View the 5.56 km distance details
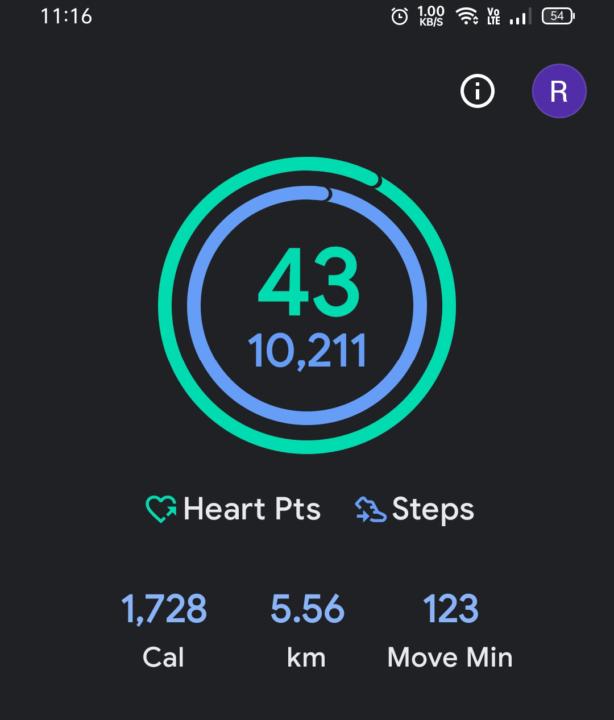The width and height of the screenshot is (614, 720). (x=307, y=629)
